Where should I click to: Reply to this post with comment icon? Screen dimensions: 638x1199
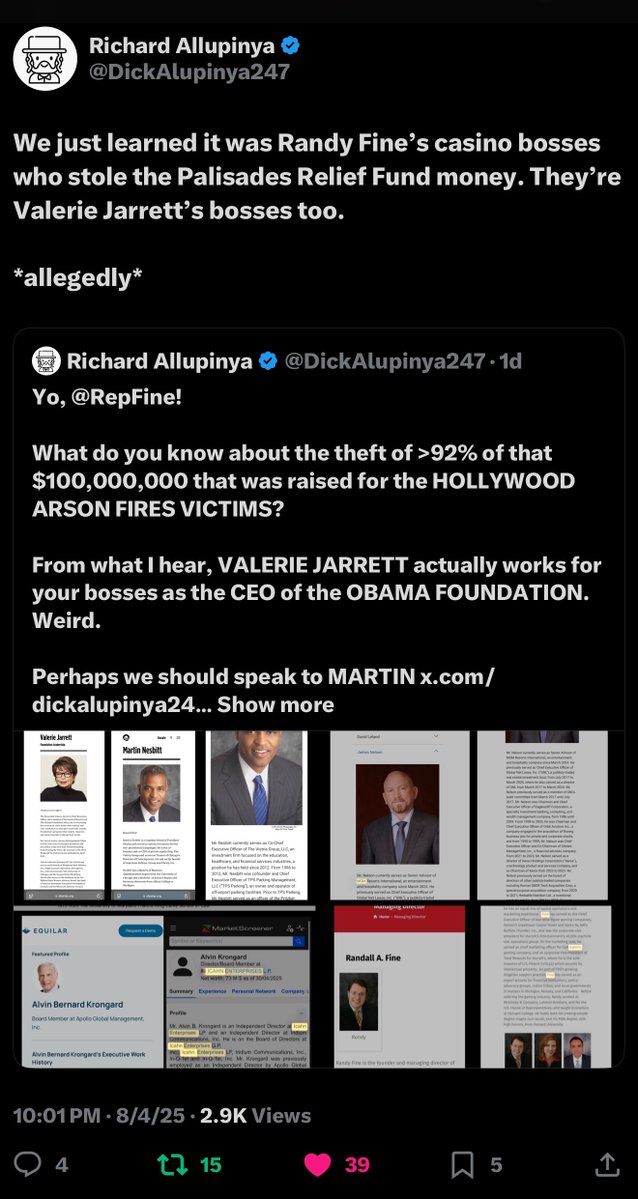[29, 1164]
